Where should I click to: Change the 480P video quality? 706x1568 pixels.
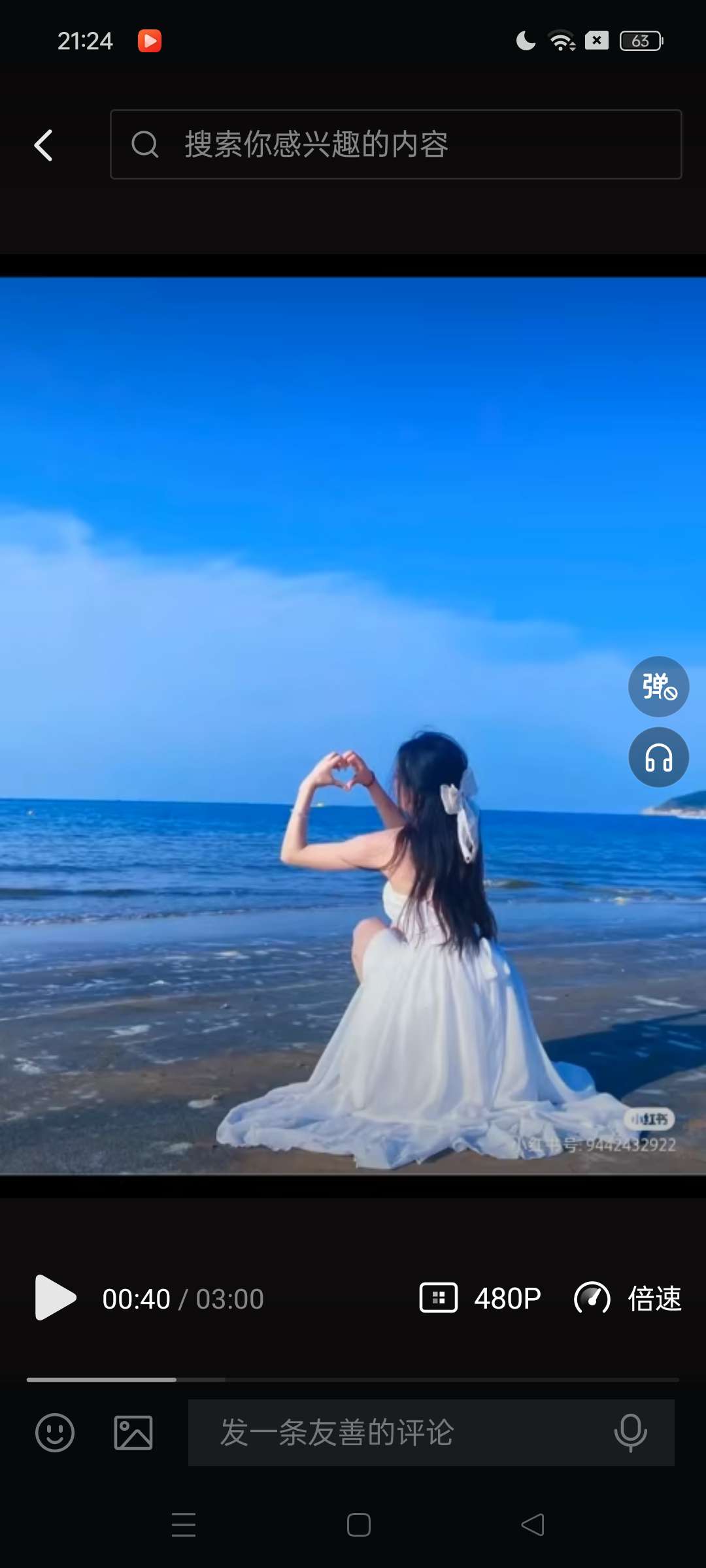point(507,1299)
